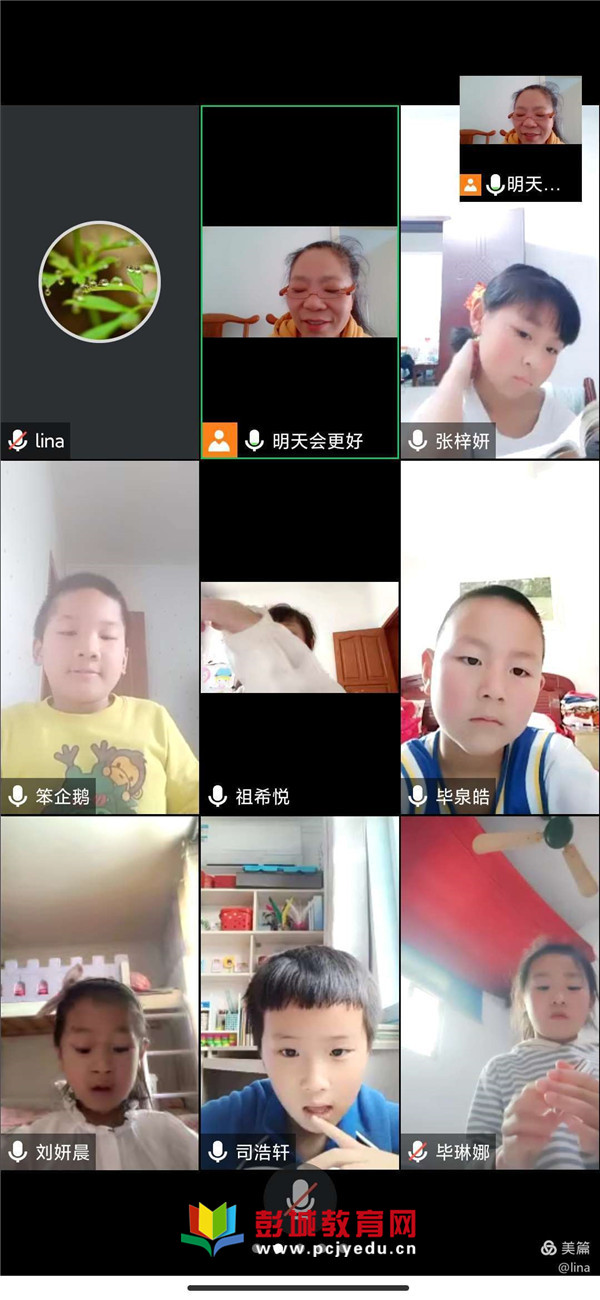The image size is (600, 1300).
Task: Open 司浩轩's video tile
Action: point(300,992)
